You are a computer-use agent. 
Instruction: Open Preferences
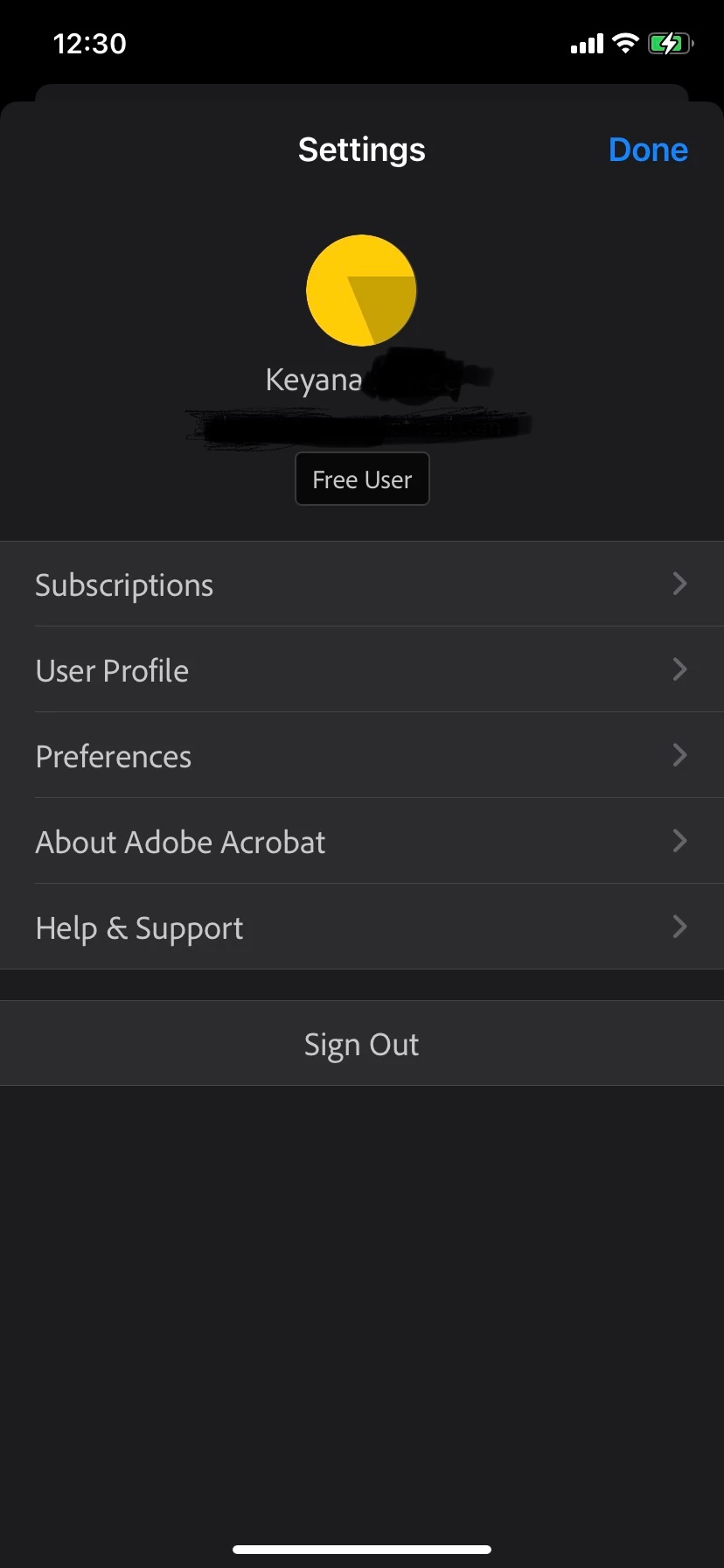tap(361, 756)
